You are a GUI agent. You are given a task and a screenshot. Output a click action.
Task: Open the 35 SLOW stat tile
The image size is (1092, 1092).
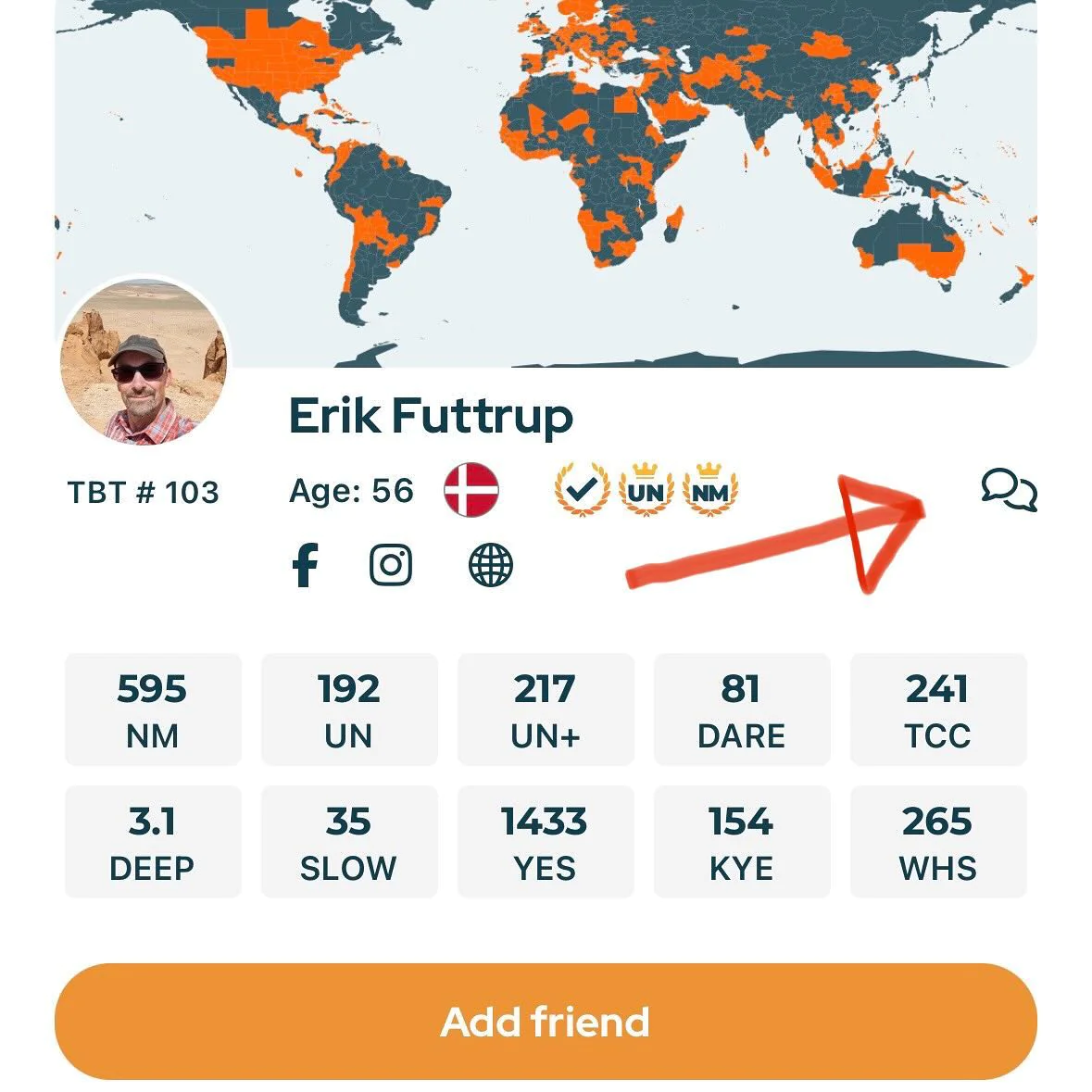349,842
